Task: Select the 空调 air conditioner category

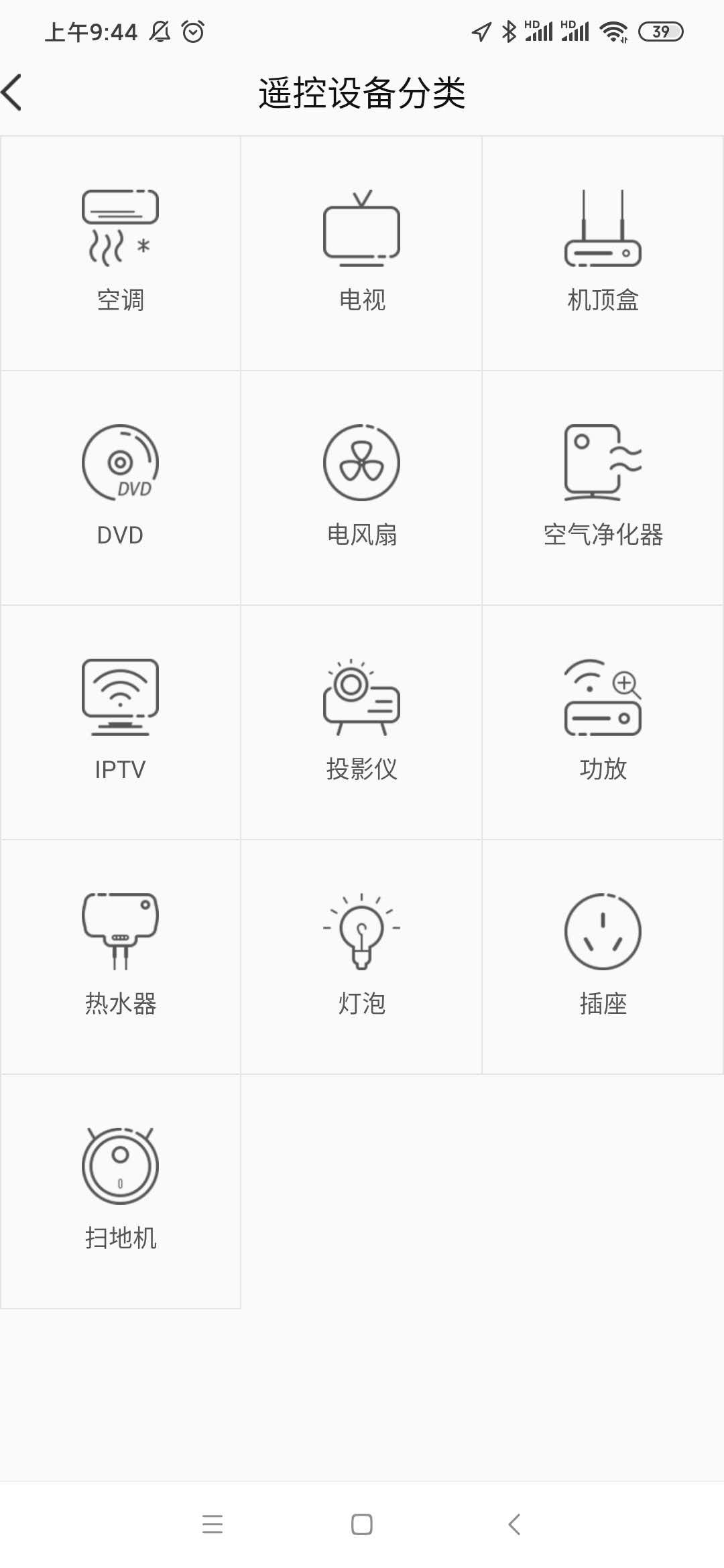Action: click(121, 253)
